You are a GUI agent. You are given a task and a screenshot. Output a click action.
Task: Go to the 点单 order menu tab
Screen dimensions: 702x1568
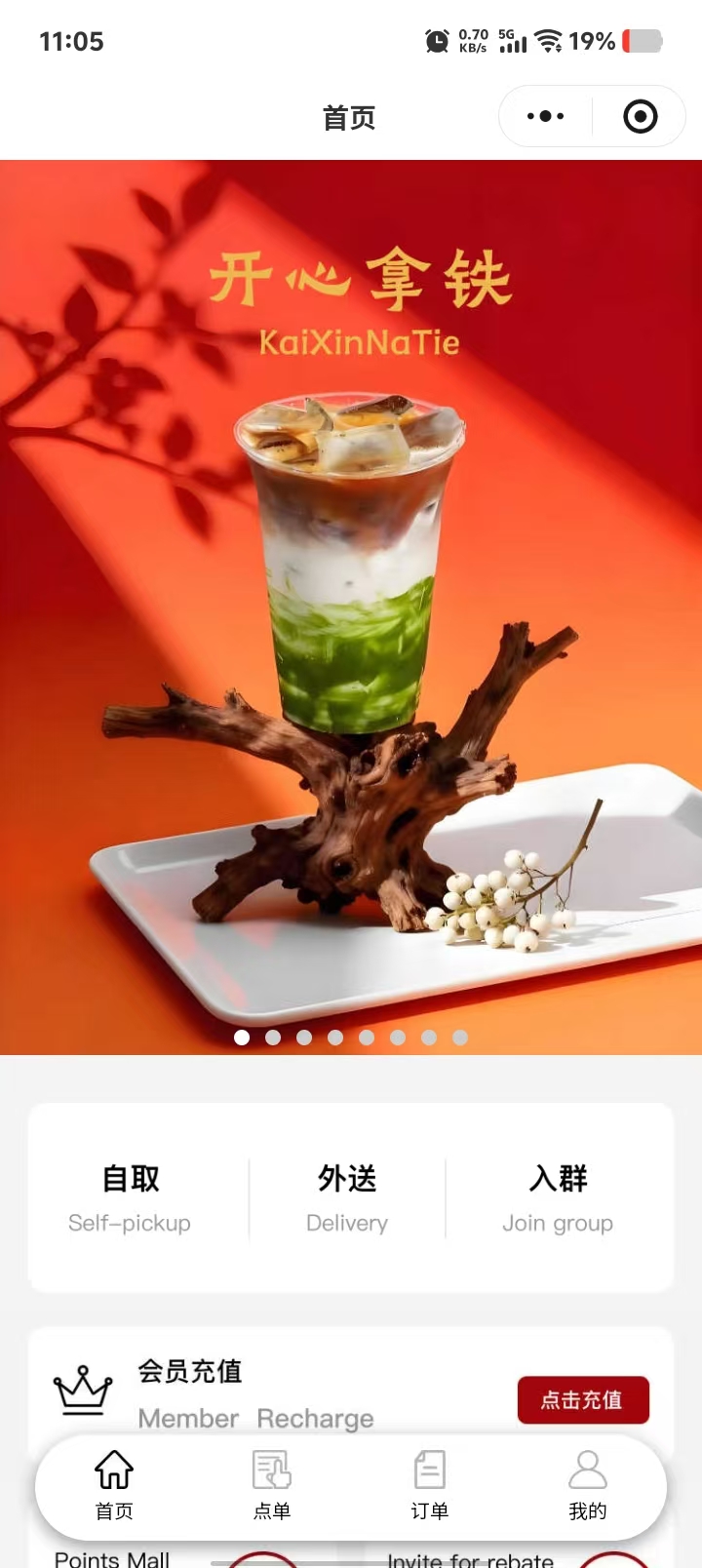272,1485
